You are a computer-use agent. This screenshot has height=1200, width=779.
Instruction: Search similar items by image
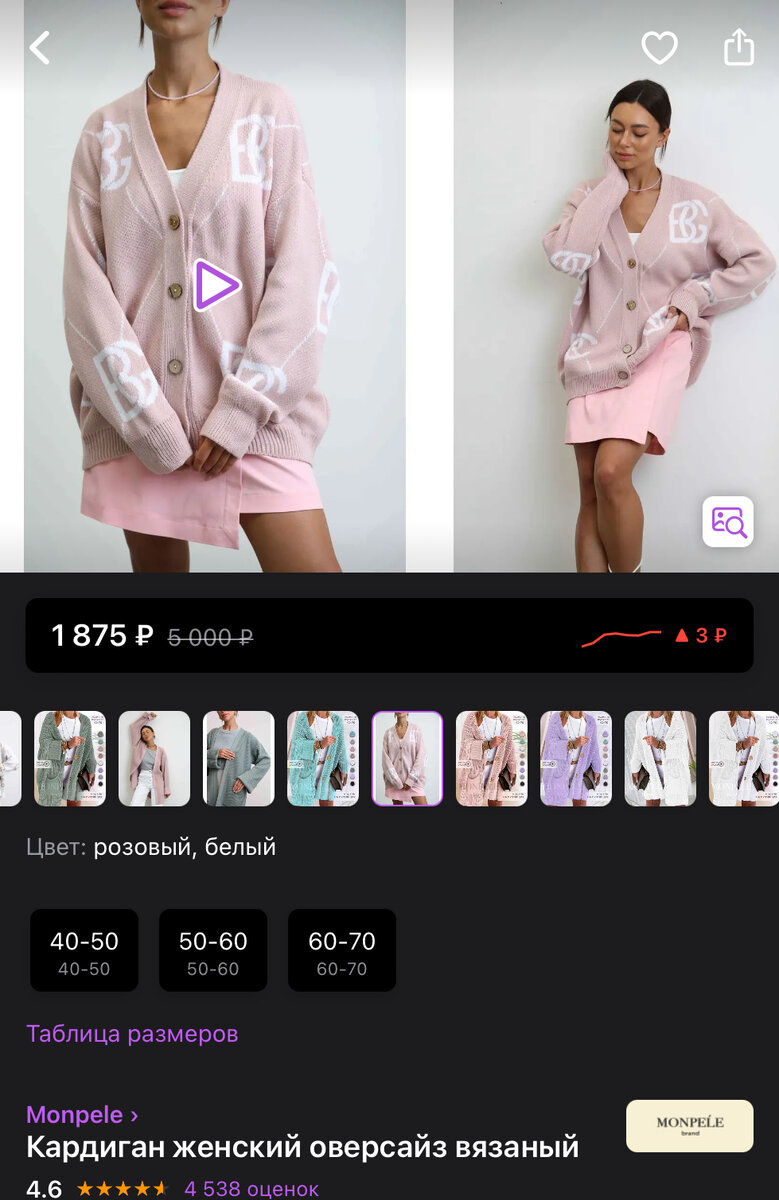tap(728, 521)
